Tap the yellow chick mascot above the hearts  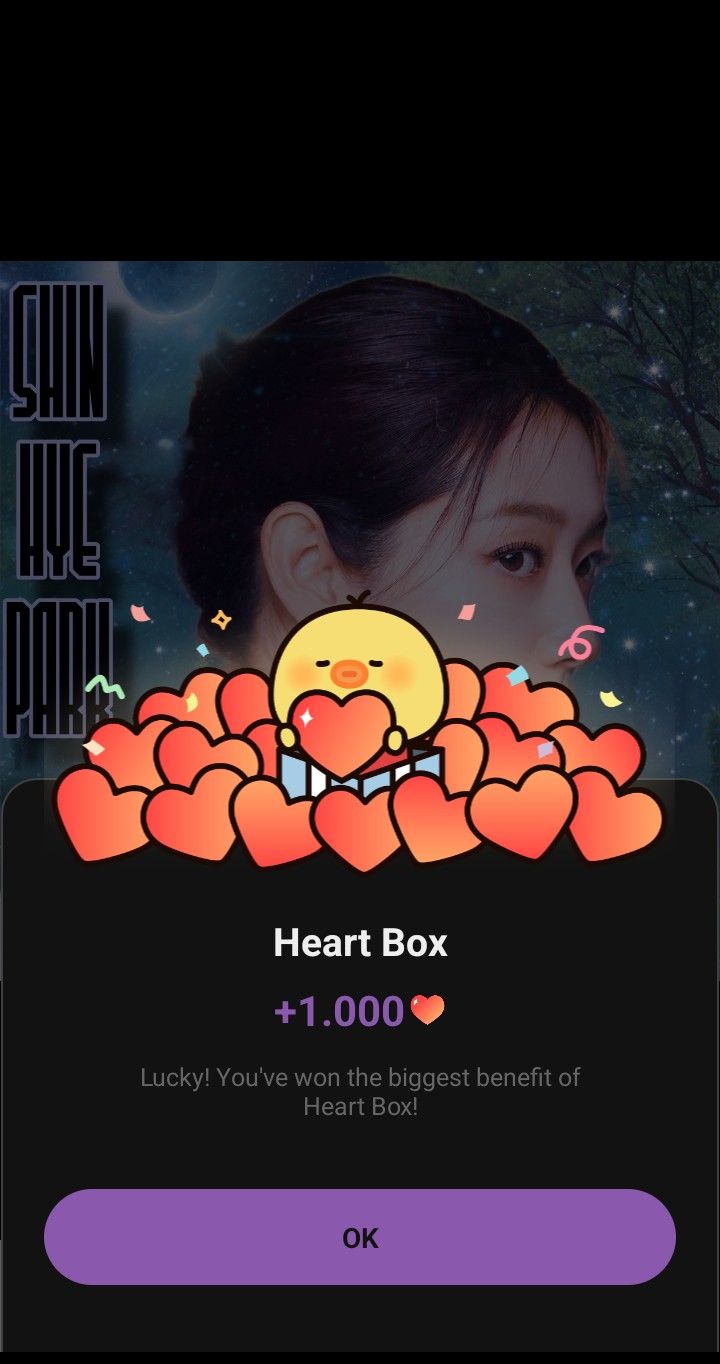click(360, 660)
